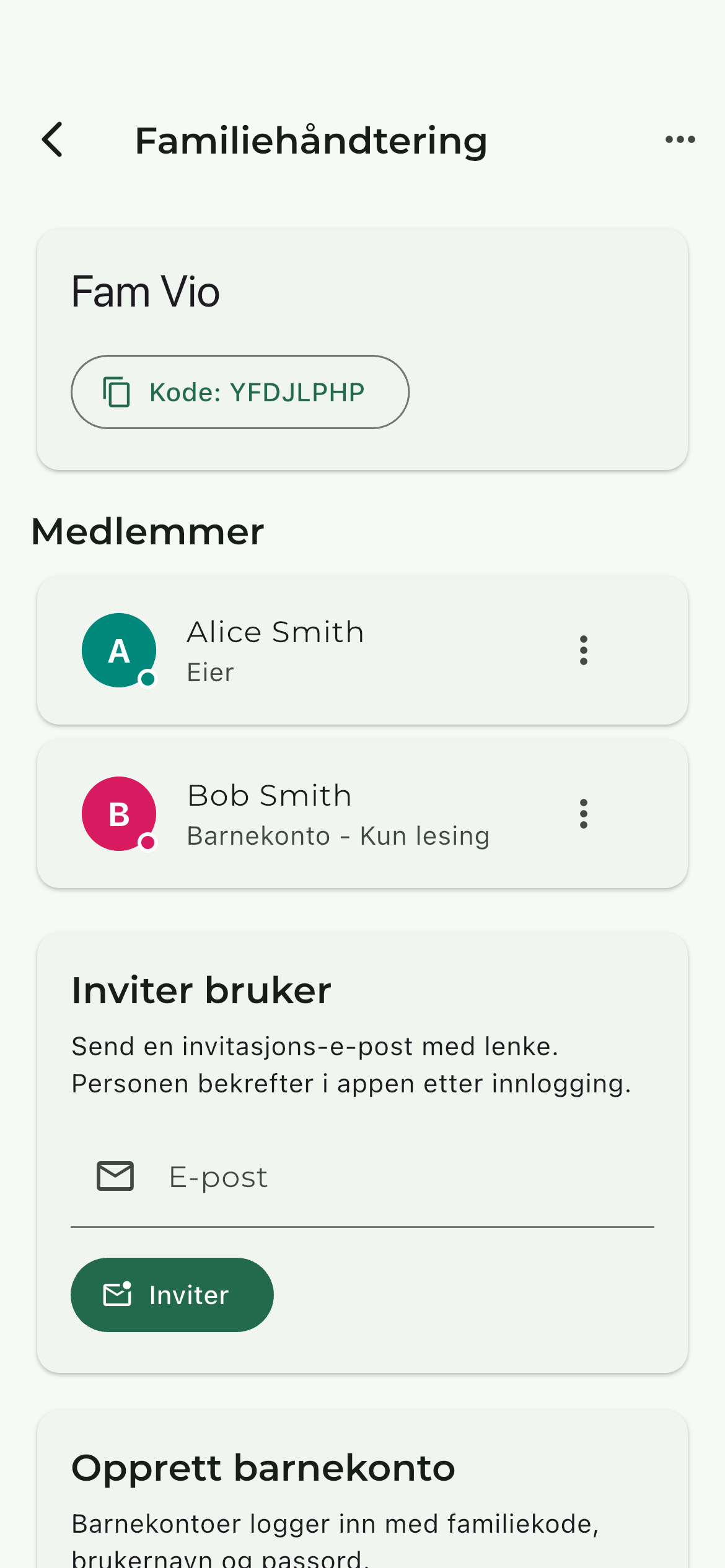The width and height of the screenshot is (725, 1568).
Task: Go back from Familiehåndtering
Action: point(53,139)
